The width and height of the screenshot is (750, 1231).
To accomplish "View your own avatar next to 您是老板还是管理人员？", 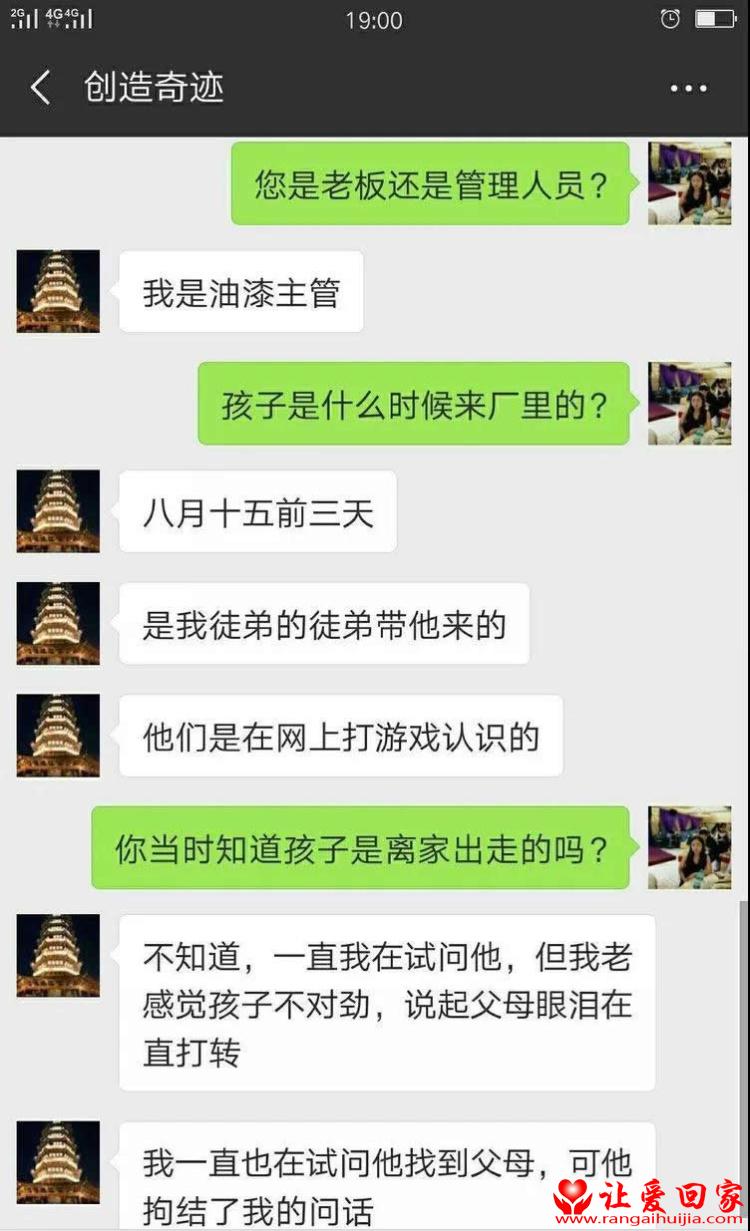I will pos(689,183).
